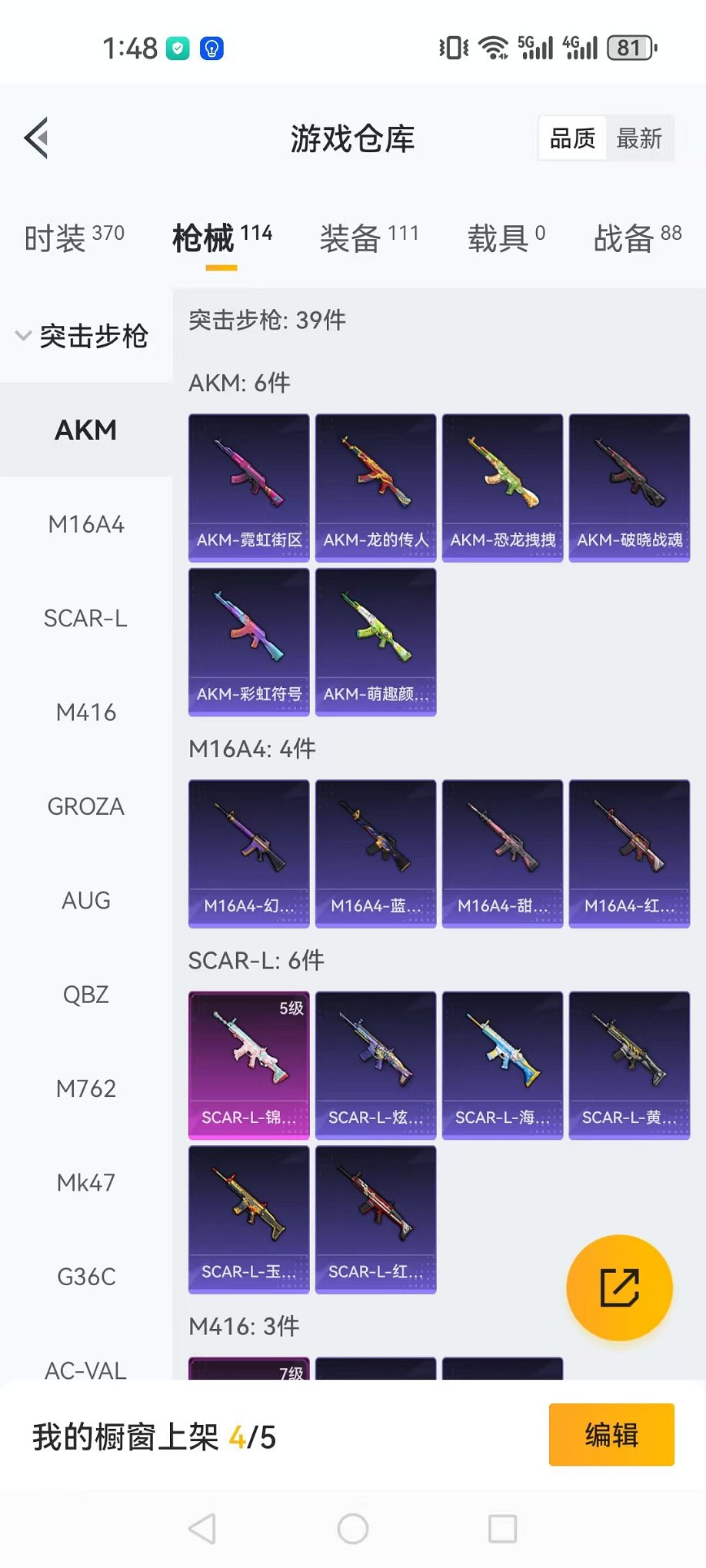Open the 载具 tab
This screenshot has width=706, height=1568.
pos(506,238)
